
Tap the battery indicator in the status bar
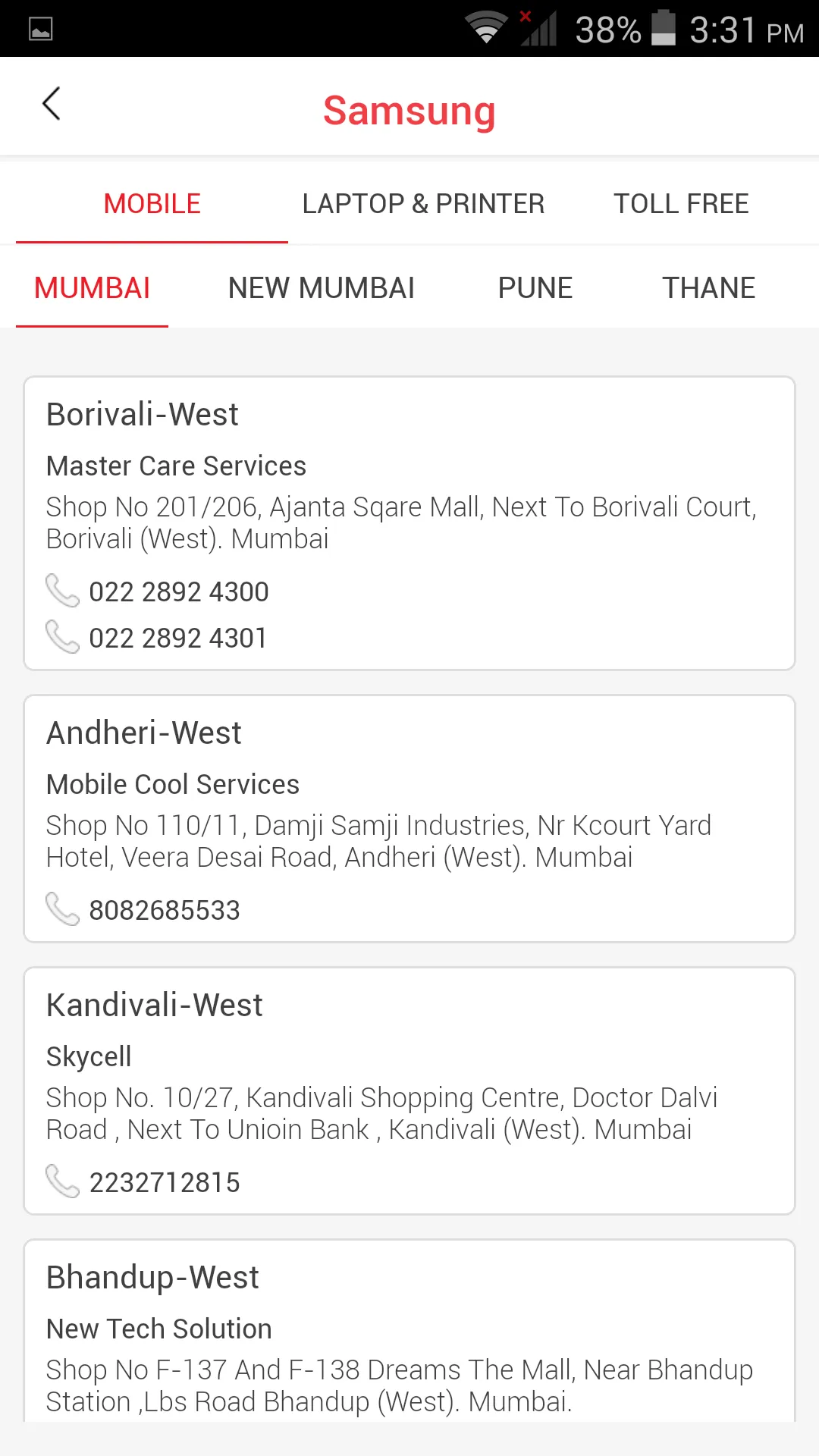coord(664,29)
